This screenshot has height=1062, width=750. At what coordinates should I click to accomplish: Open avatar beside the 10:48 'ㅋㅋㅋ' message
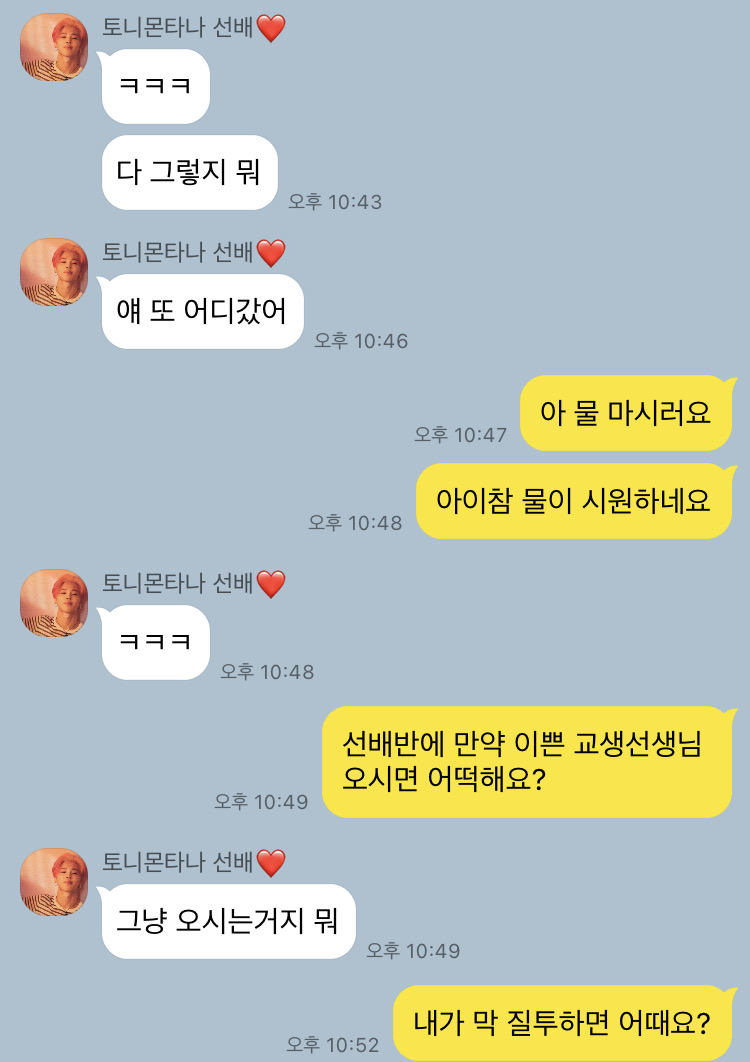[x=54, y=603]
